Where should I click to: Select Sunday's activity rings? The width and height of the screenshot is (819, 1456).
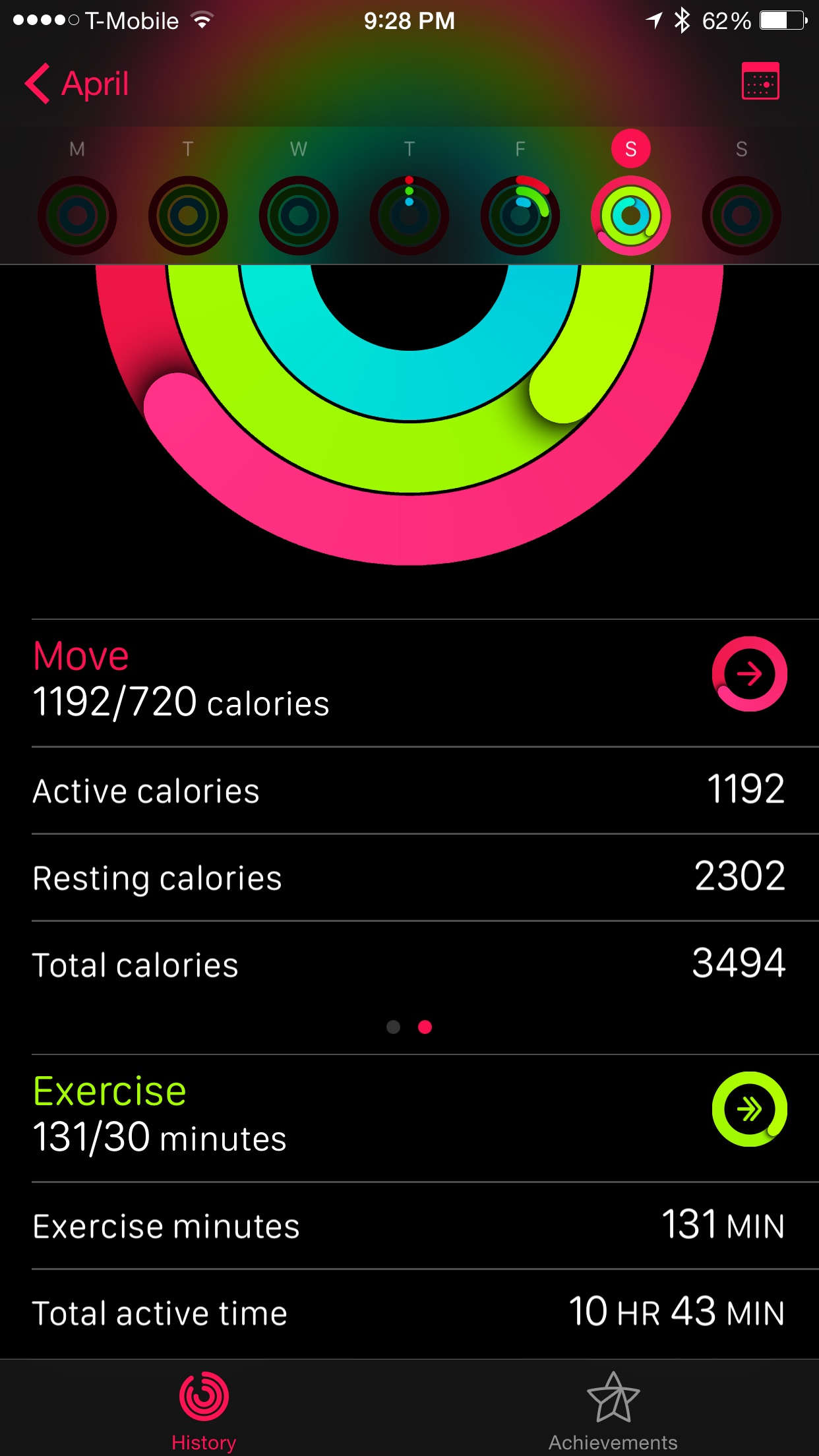click(742, 216)
